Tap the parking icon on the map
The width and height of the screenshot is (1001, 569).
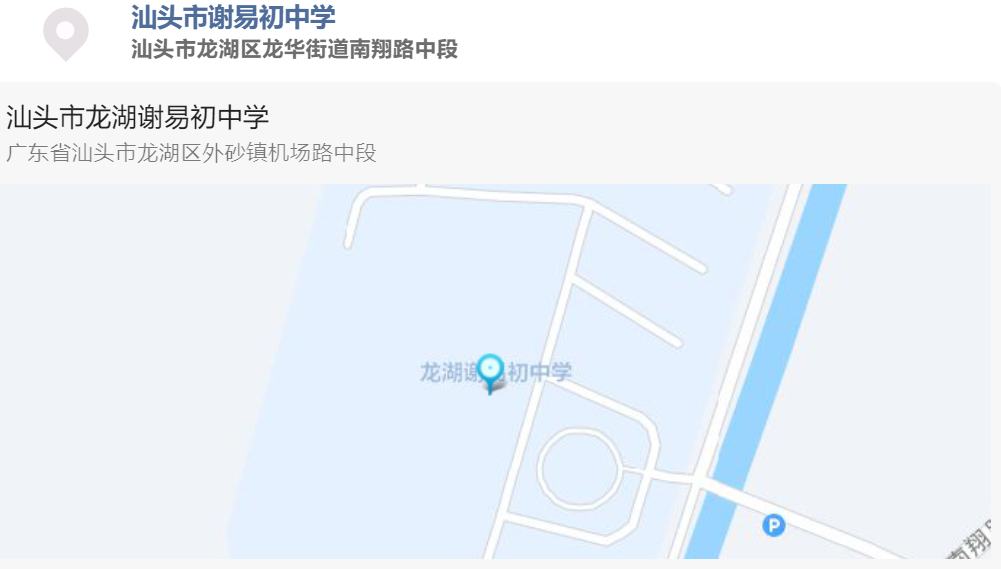[774, 525]
